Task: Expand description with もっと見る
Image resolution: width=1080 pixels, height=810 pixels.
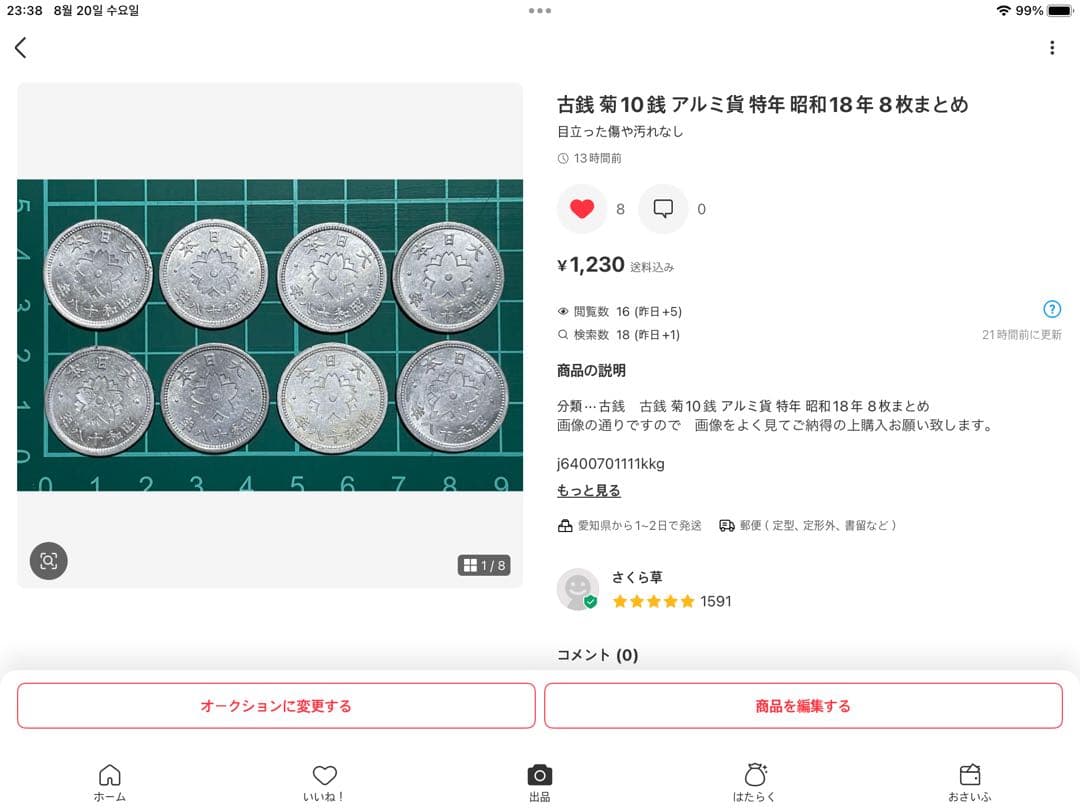Action: point(589,490)
